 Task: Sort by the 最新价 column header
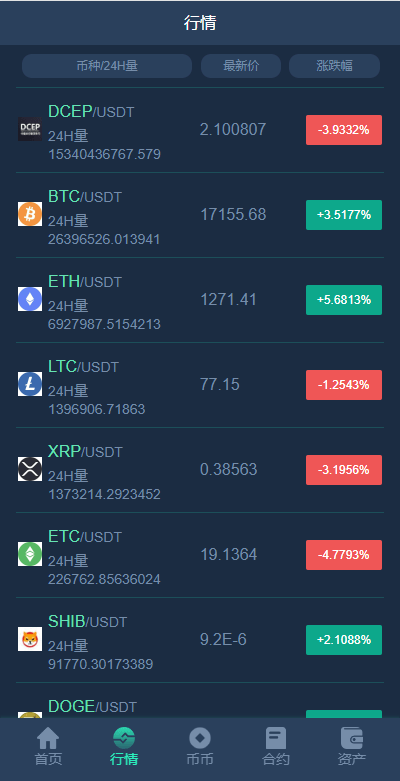(241, 66)
